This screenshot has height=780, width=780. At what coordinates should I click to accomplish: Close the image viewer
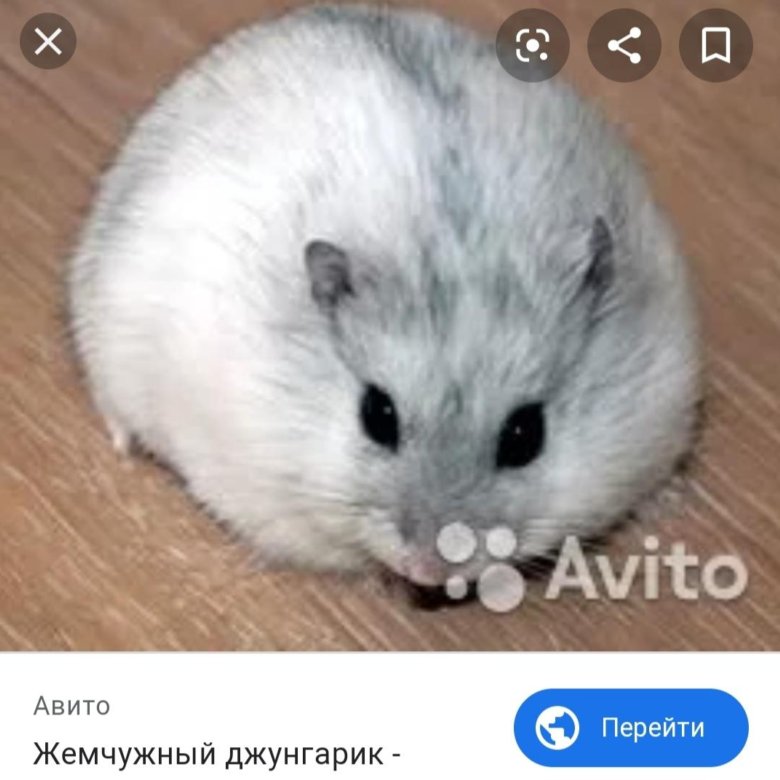tap(48, 42)
